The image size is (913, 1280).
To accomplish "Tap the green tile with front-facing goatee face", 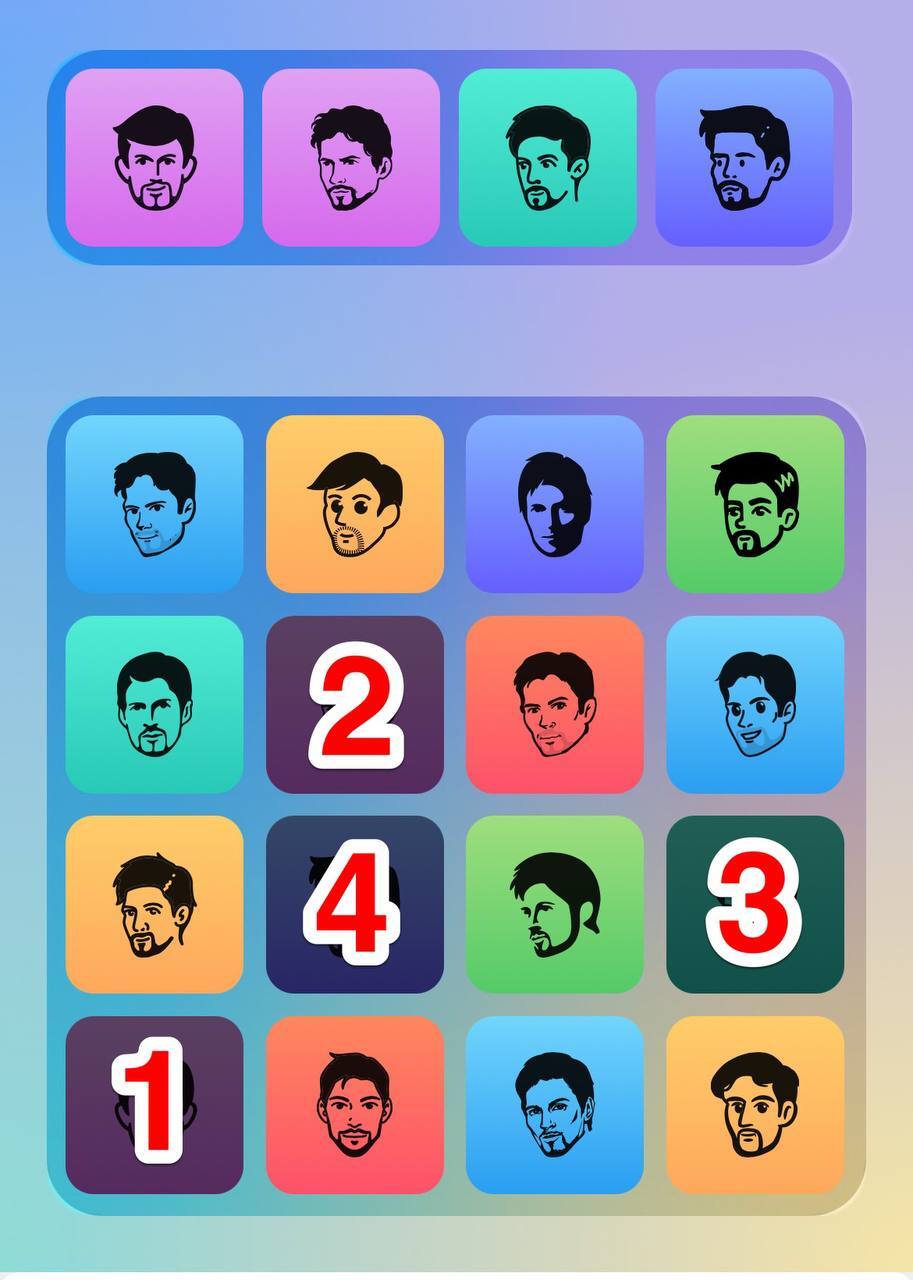I will pos(754,504).
